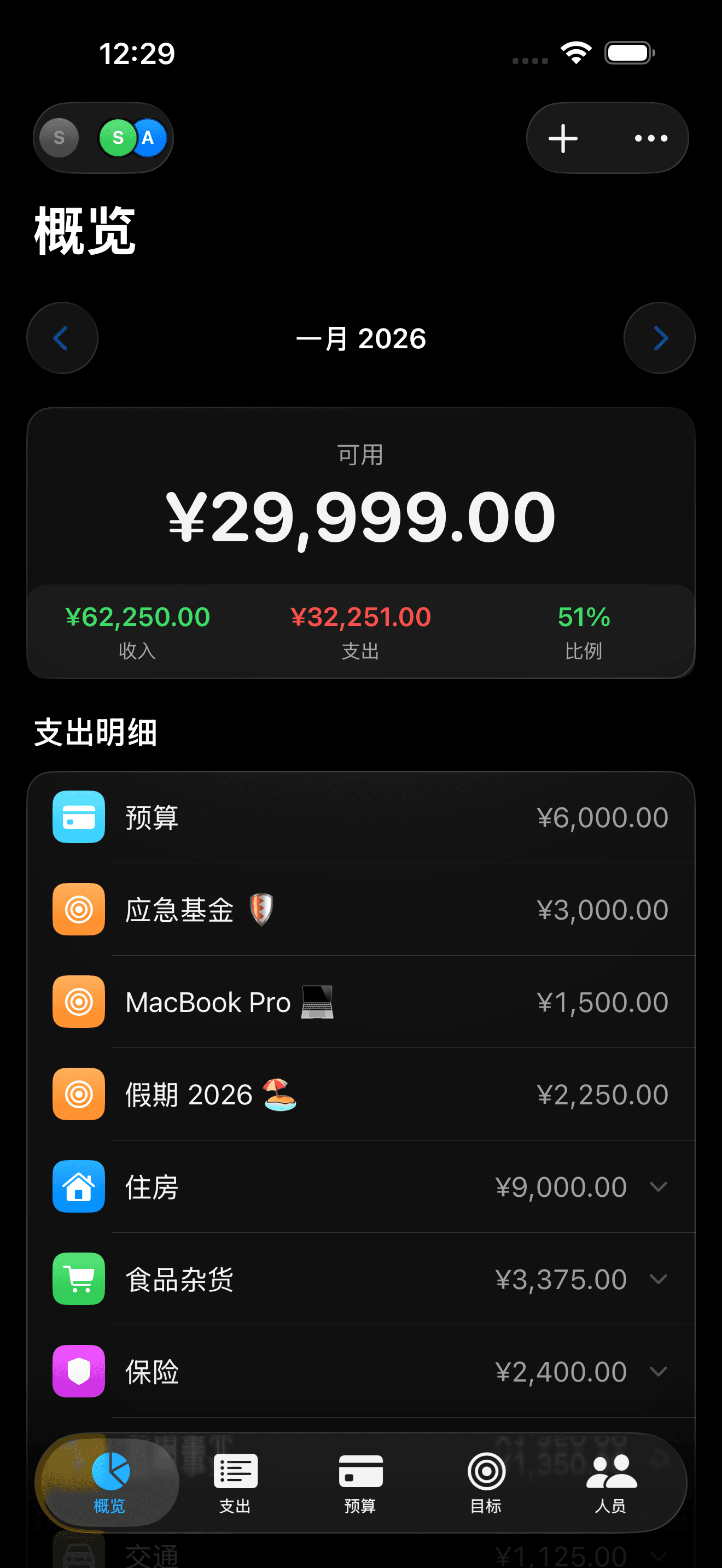Switch to the personal S profile
The height and width of the screenshot is (1568, 722).
[x=59, y=138]
